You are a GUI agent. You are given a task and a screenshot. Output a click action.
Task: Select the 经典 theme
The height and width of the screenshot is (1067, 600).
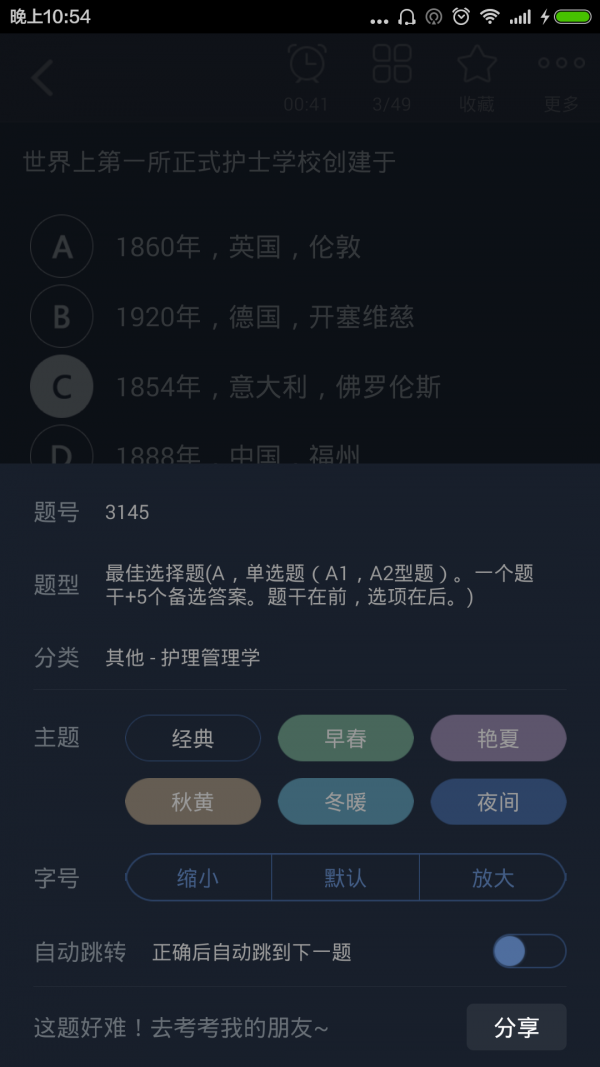[x=193, y=739]
